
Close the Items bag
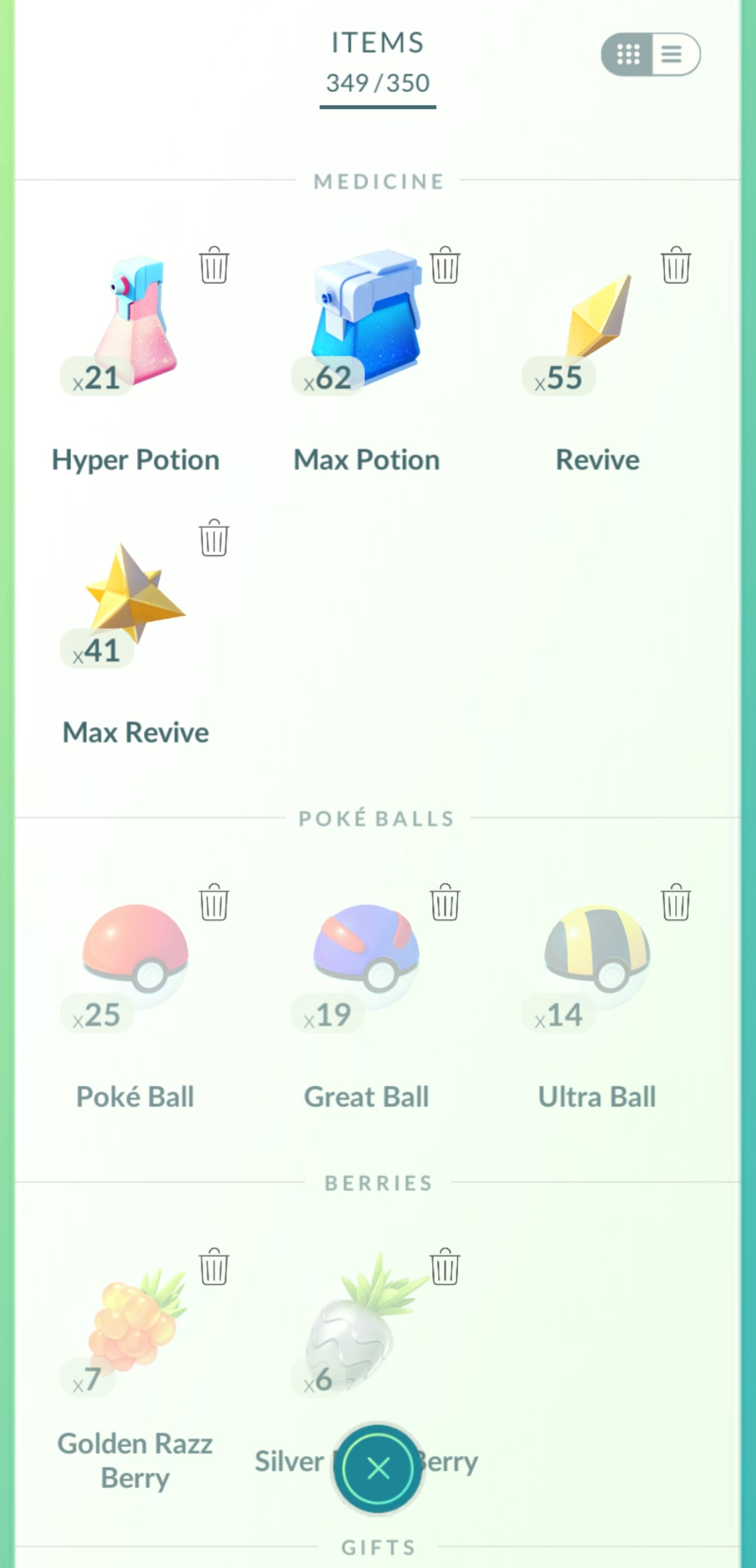point(377,1469)
